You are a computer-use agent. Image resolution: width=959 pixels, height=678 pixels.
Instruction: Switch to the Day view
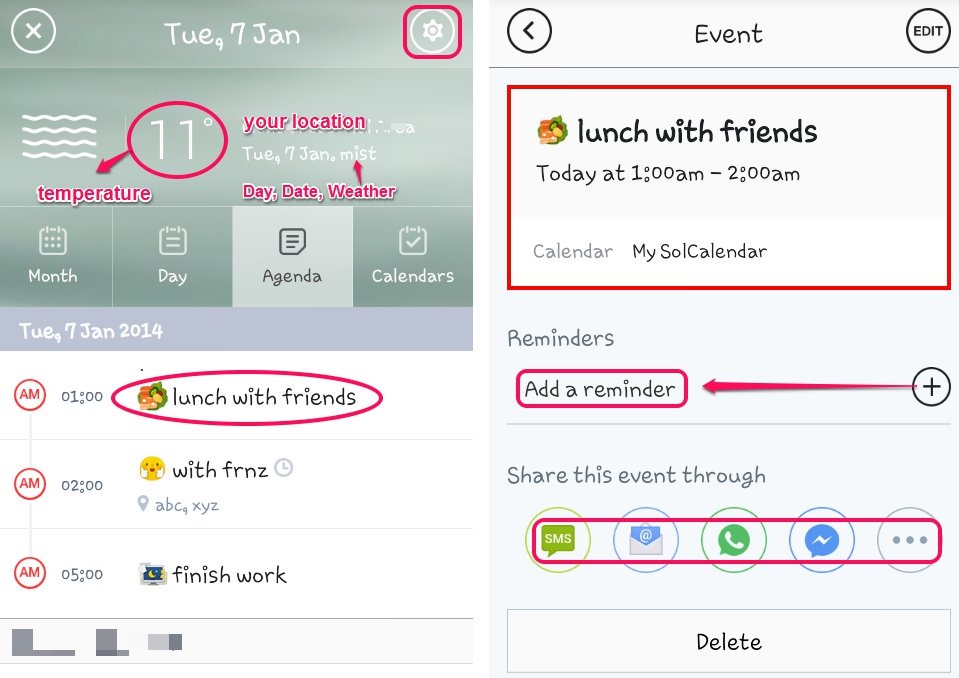172,256
